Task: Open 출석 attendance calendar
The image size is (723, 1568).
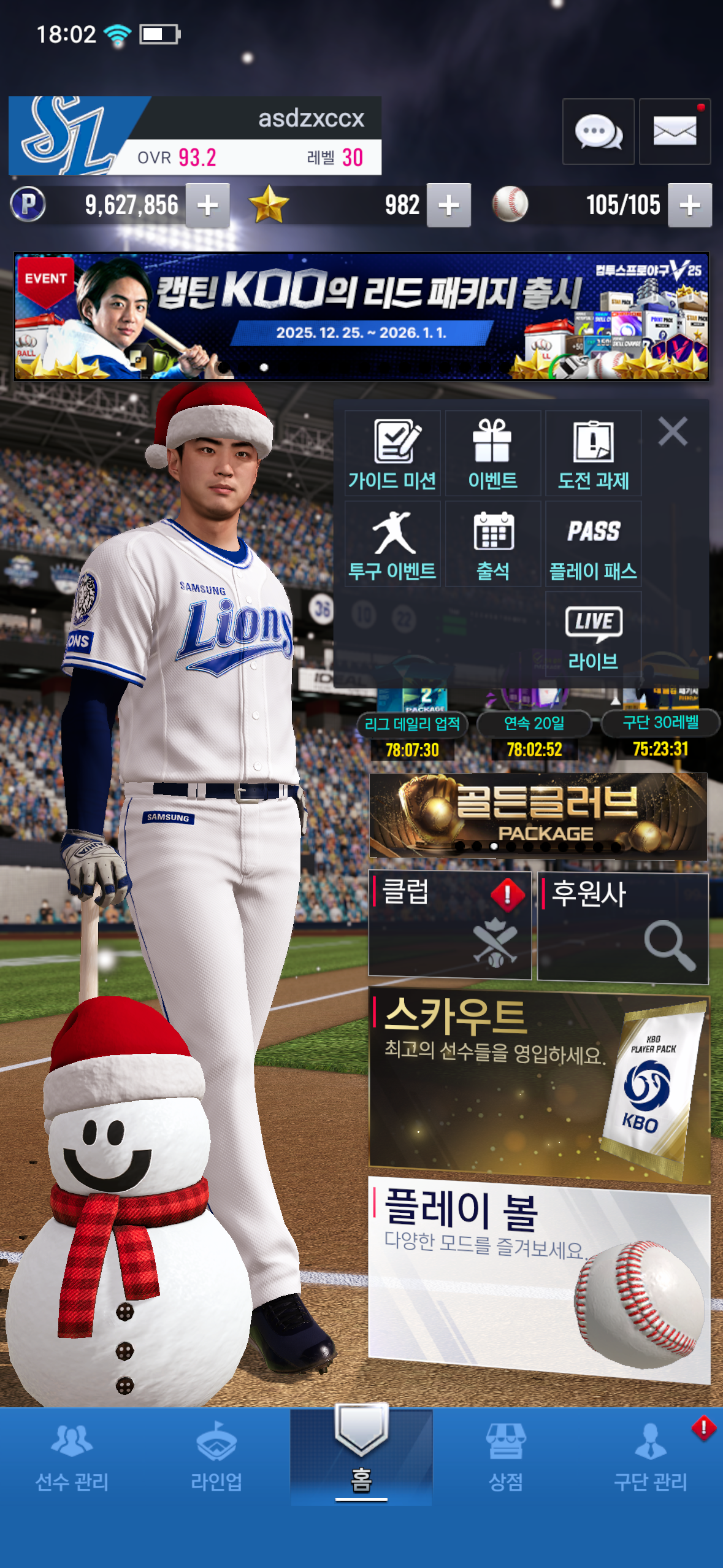Action: pyautogui.click(x=492, y=544)
